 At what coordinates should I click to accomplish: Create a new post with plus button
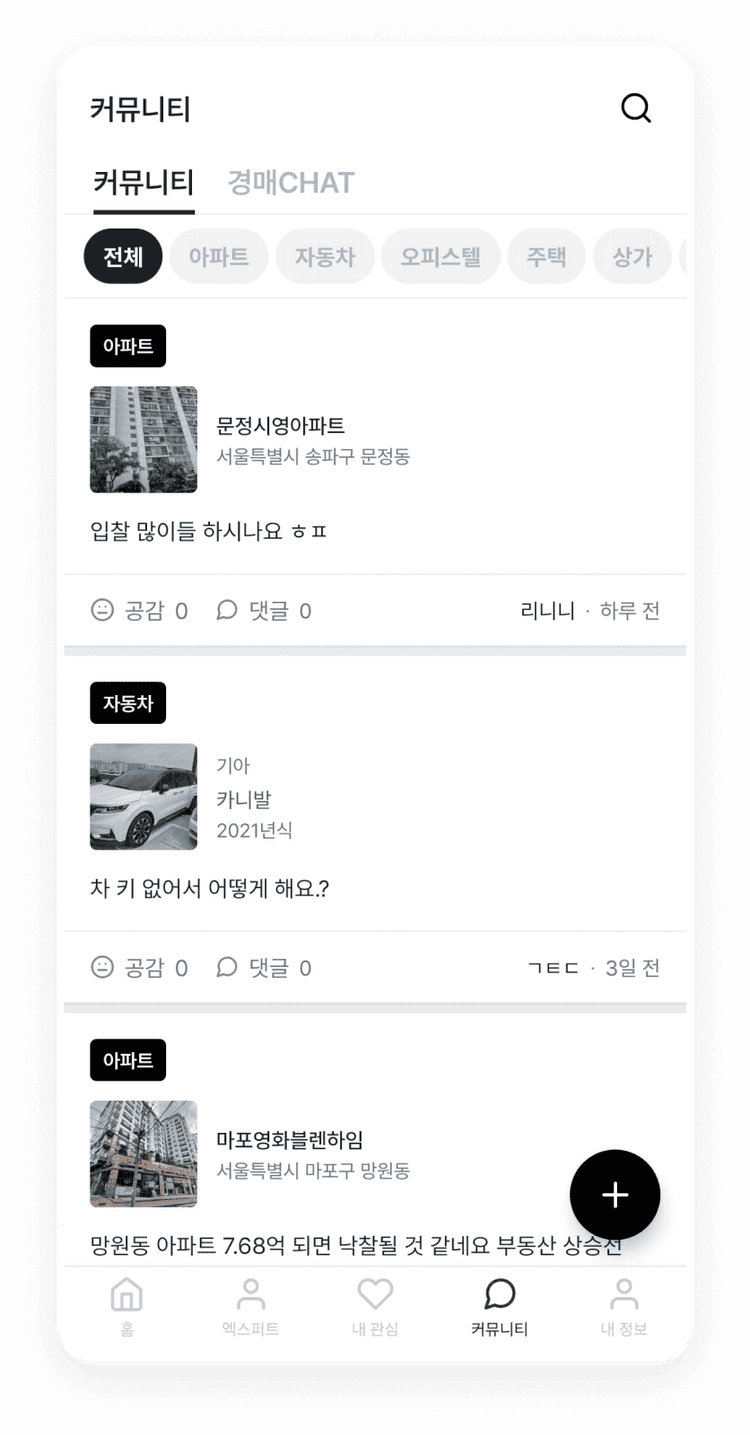615,1195
